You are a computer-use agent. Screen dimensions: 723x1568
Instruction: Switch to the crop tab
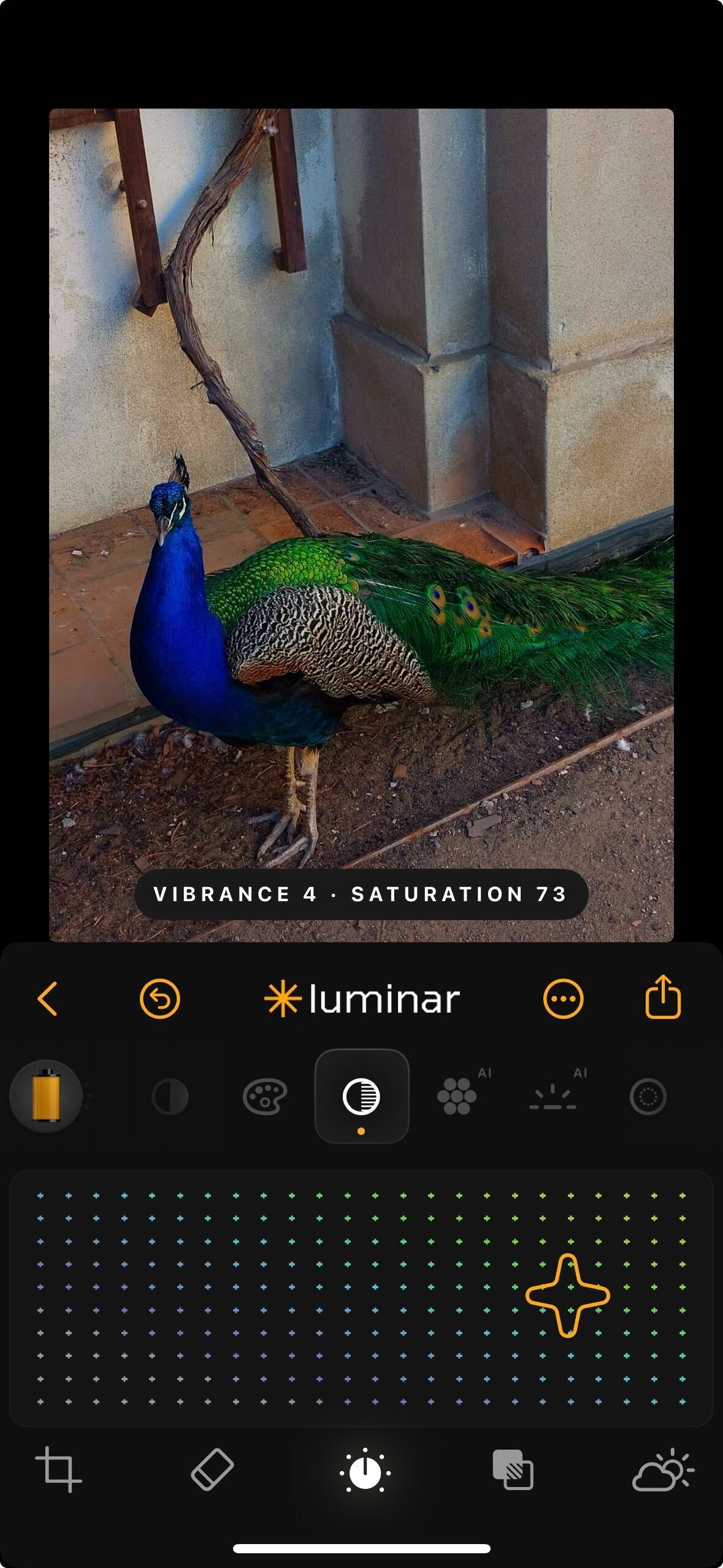click(58, 1470)
